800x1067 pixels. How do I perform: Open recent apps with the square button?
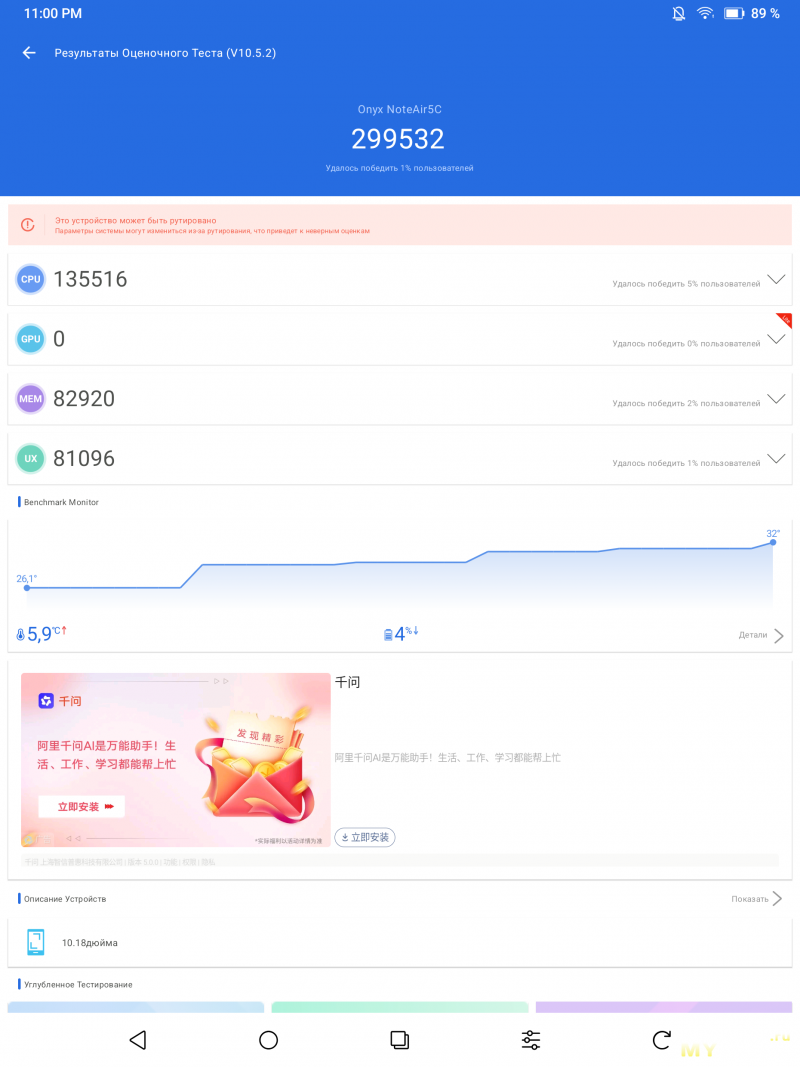[x=399, y=1040]
